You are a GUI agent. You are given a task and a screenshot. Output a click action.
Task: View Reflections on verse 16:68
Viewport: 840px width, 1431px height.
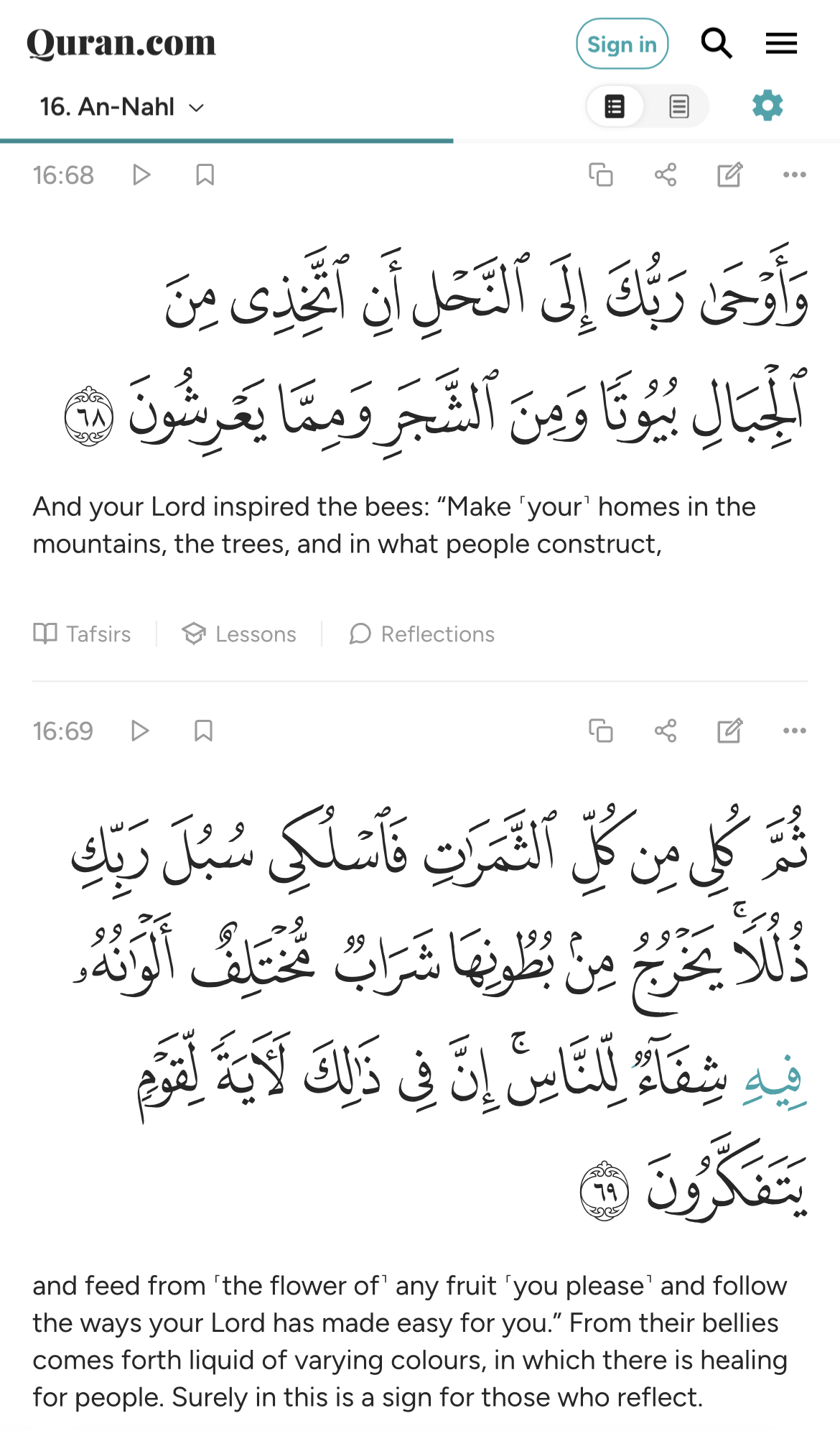(x=422, y=634)
